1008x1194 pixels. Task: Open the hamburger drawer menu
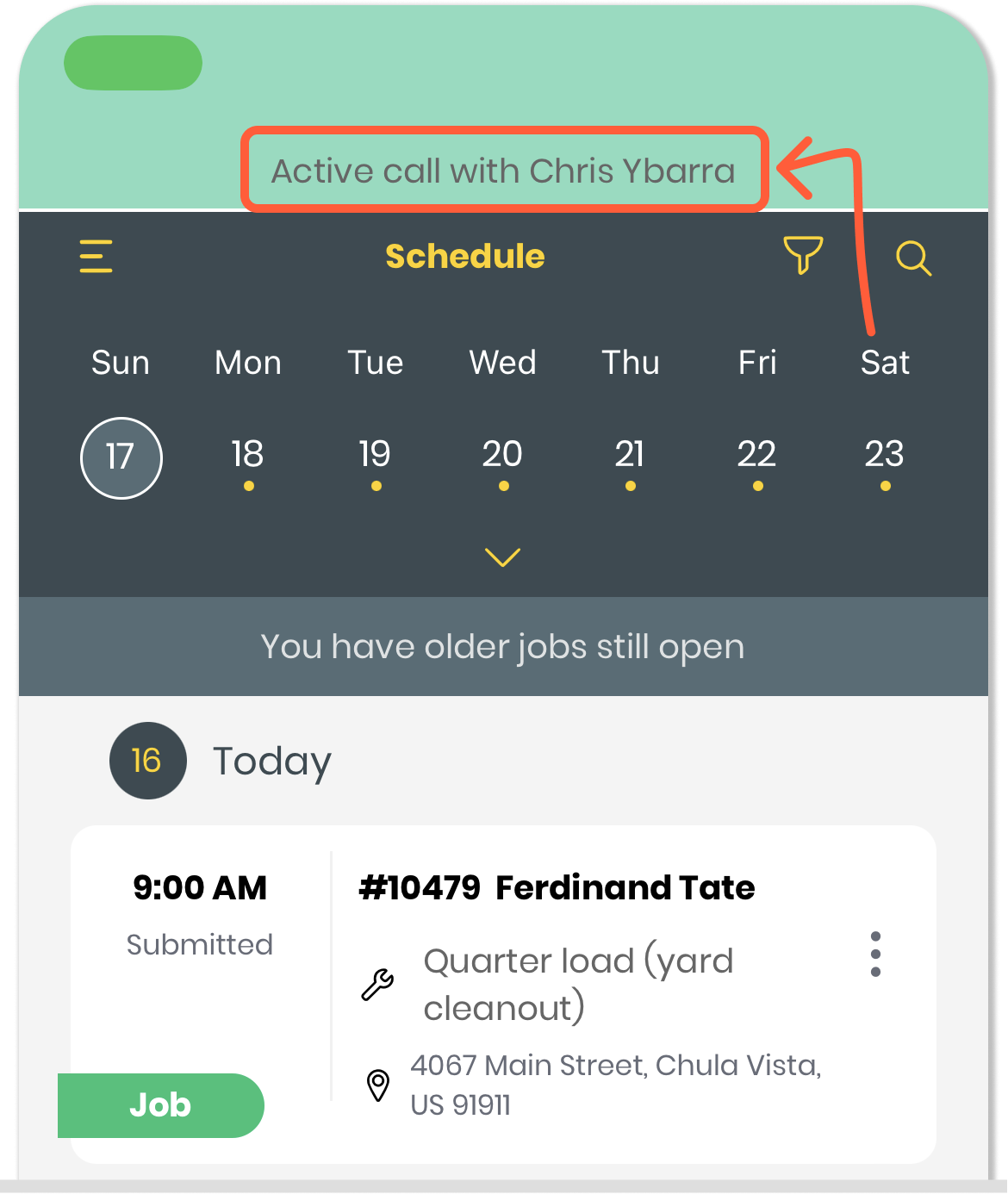(x=96, y=257)
